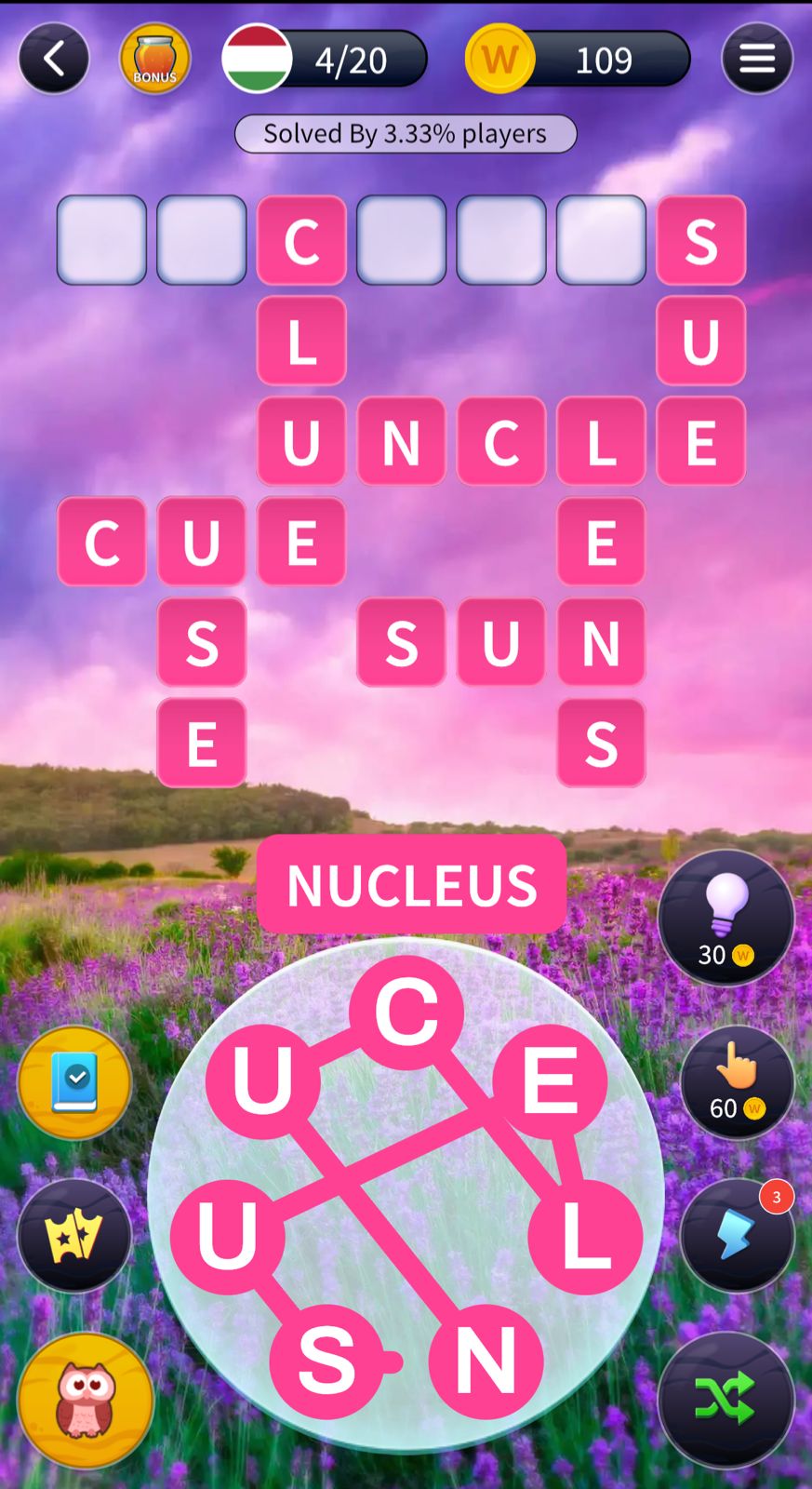812x1489 pixels.
Task: Shuffle the letters in the wheel
Action: click(x=726, y=1399)
